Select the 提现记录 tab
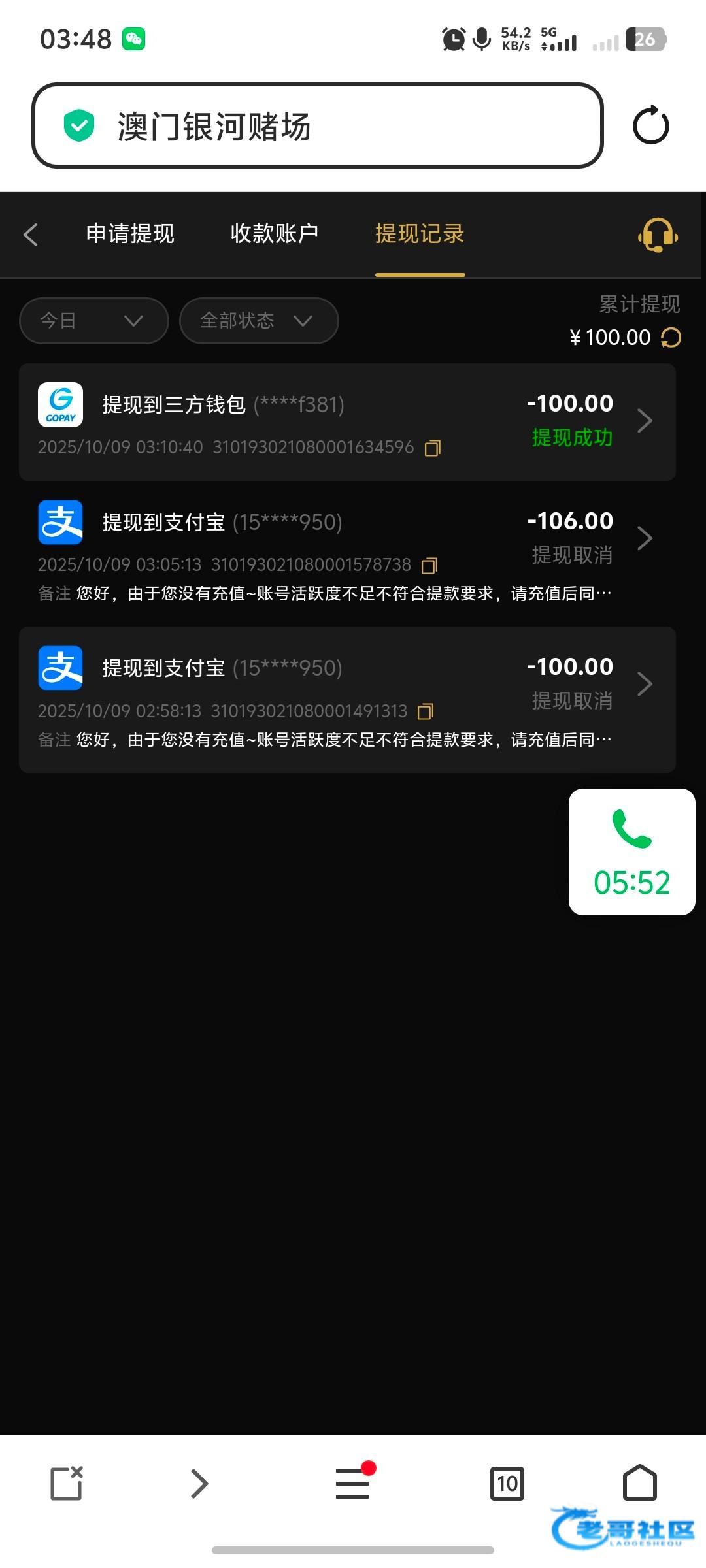This screenshot has height=1568, width=706. tap(420, 234)
